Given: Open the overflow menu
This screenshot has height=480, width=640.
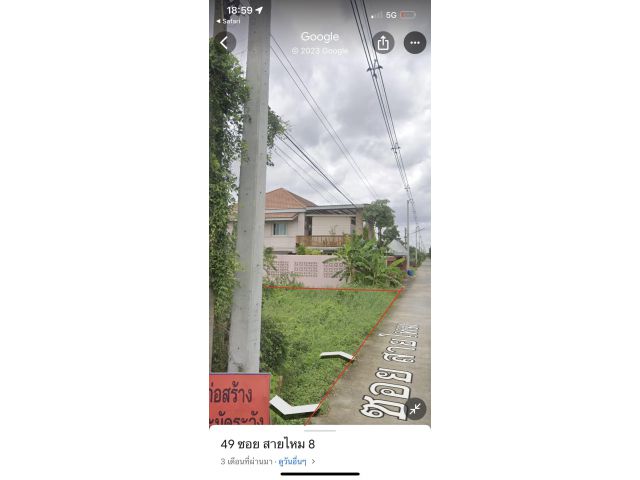Looking at the screenshot, I should click(414, 42).
